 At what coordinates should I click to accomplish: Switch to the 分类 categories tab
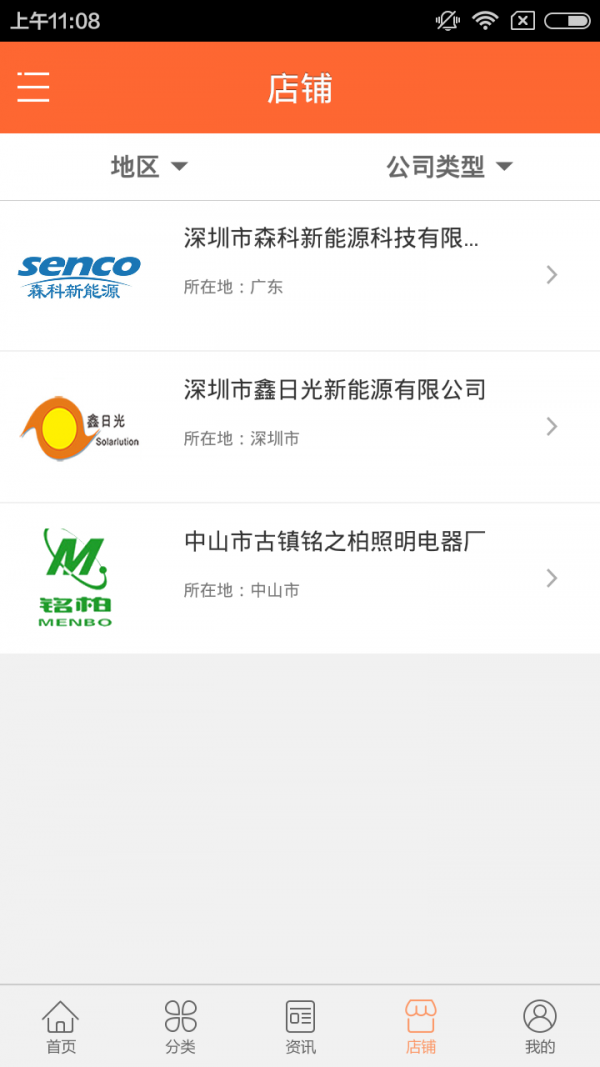coord(180,1027)
